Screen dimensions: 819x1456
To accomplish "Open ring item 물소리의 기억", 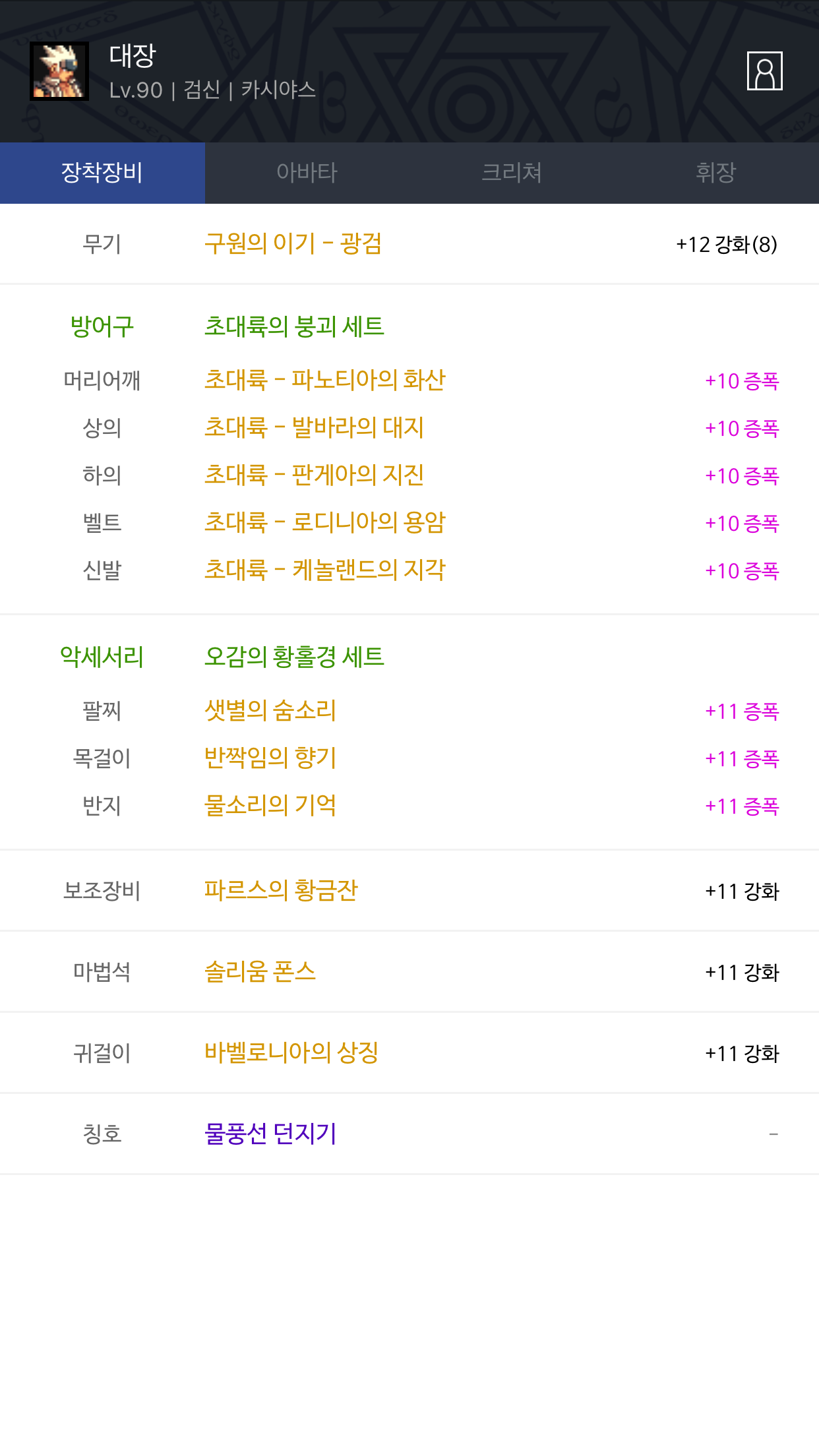I will click(x=270, y=806).
